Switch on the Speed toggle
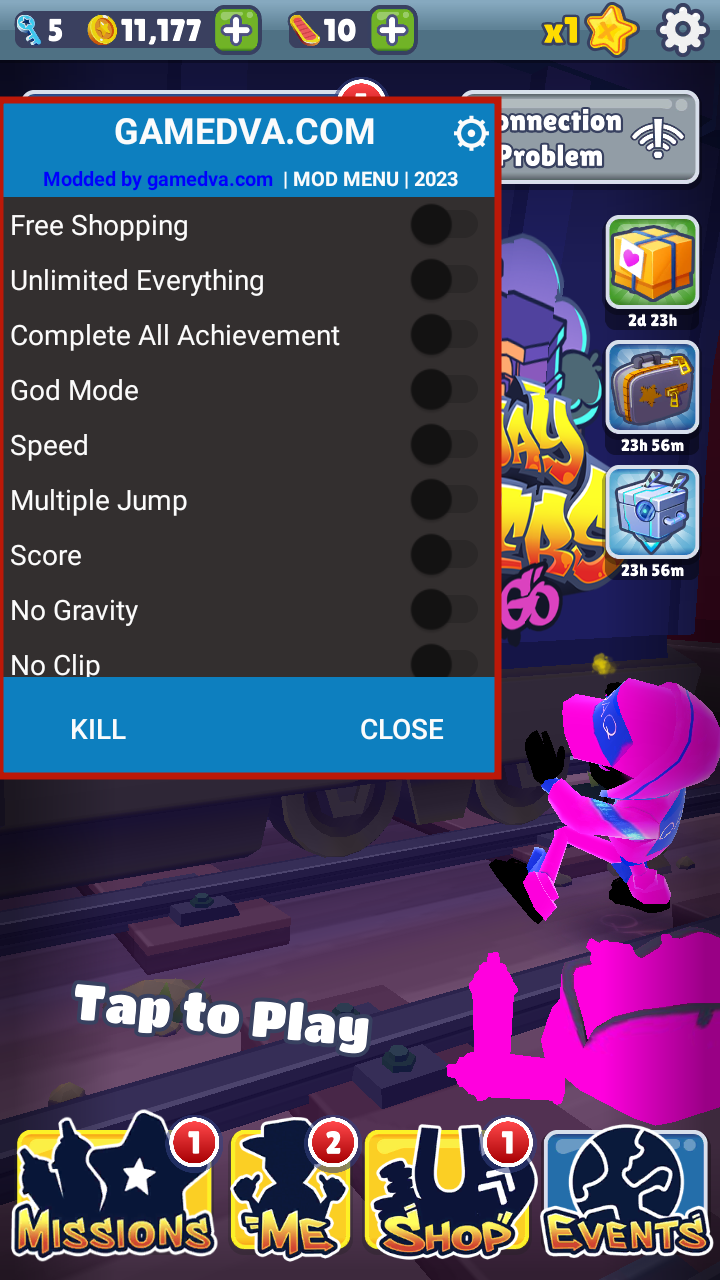 [x=443, y=445]
